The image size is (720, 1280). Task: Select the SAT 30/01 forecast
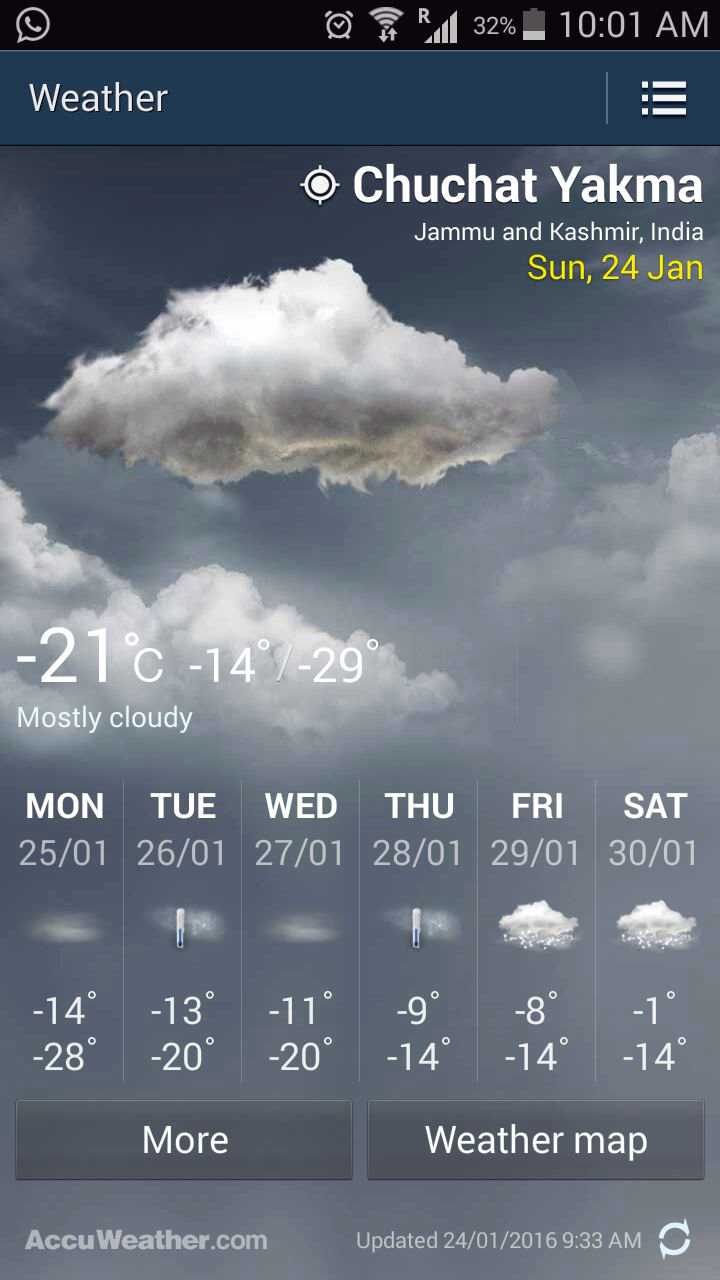click(x=654, y=931)
